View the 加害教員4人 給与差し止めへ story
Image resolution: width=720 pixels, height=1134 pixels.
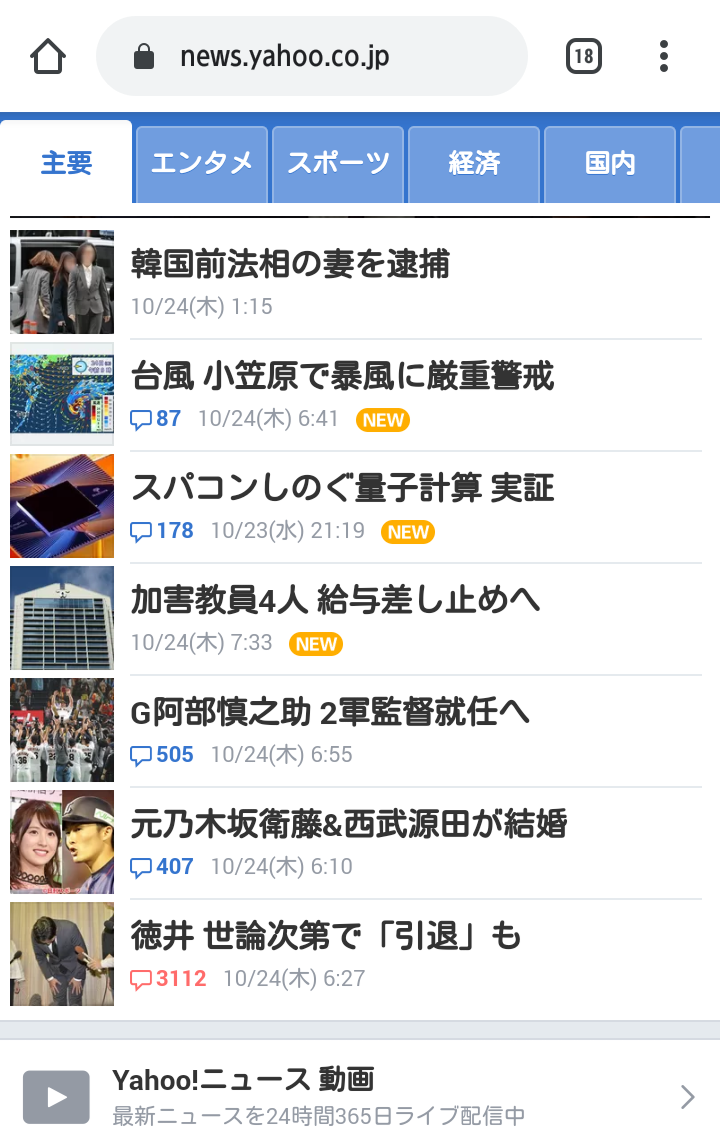click(336, 600)
